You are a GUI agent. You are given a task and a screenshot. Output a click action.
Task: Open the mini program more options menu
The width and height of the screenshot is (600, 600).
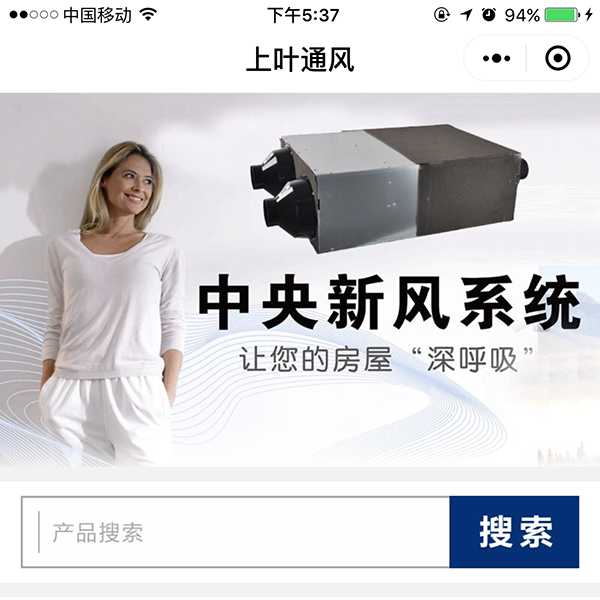[x=496, y=59]
